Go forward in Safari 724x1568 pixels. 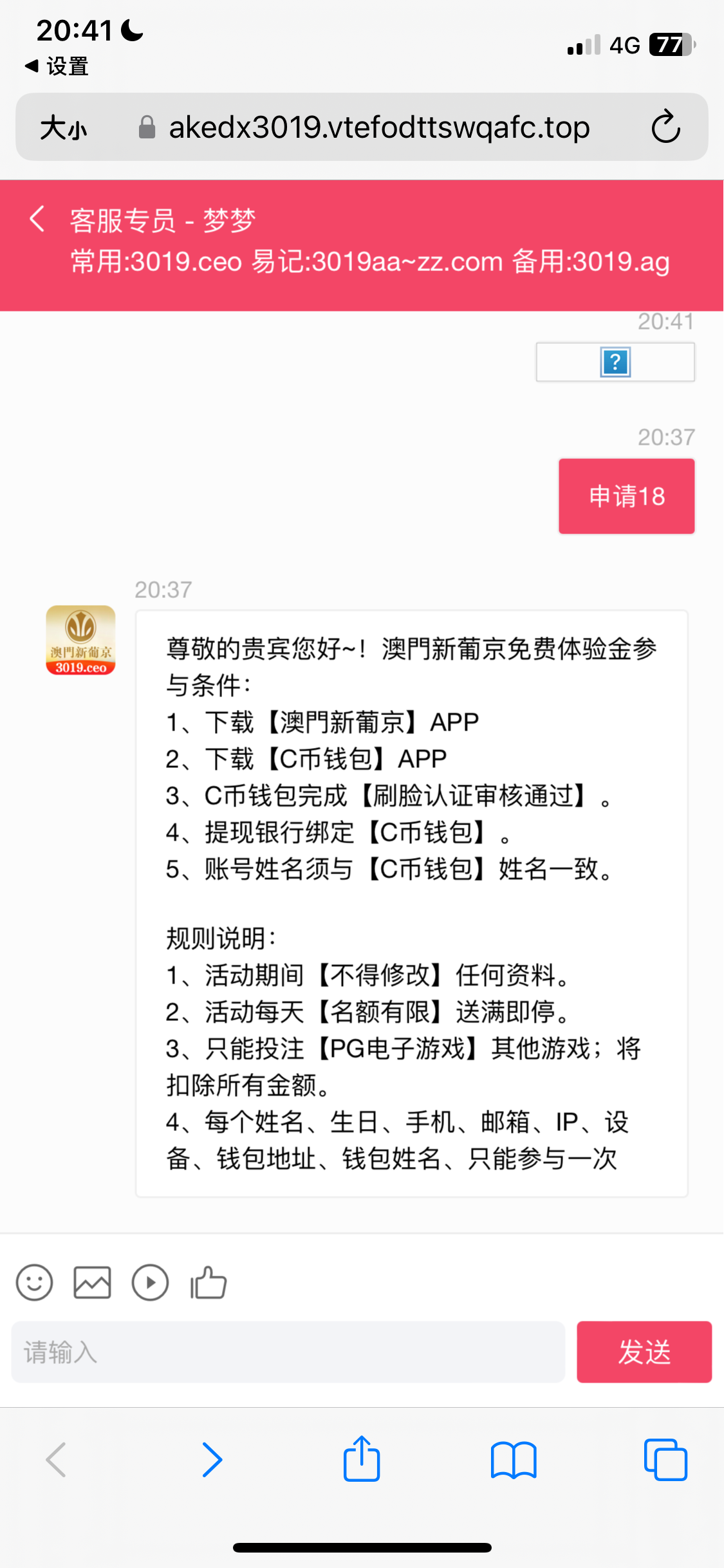coord(212,1459)
